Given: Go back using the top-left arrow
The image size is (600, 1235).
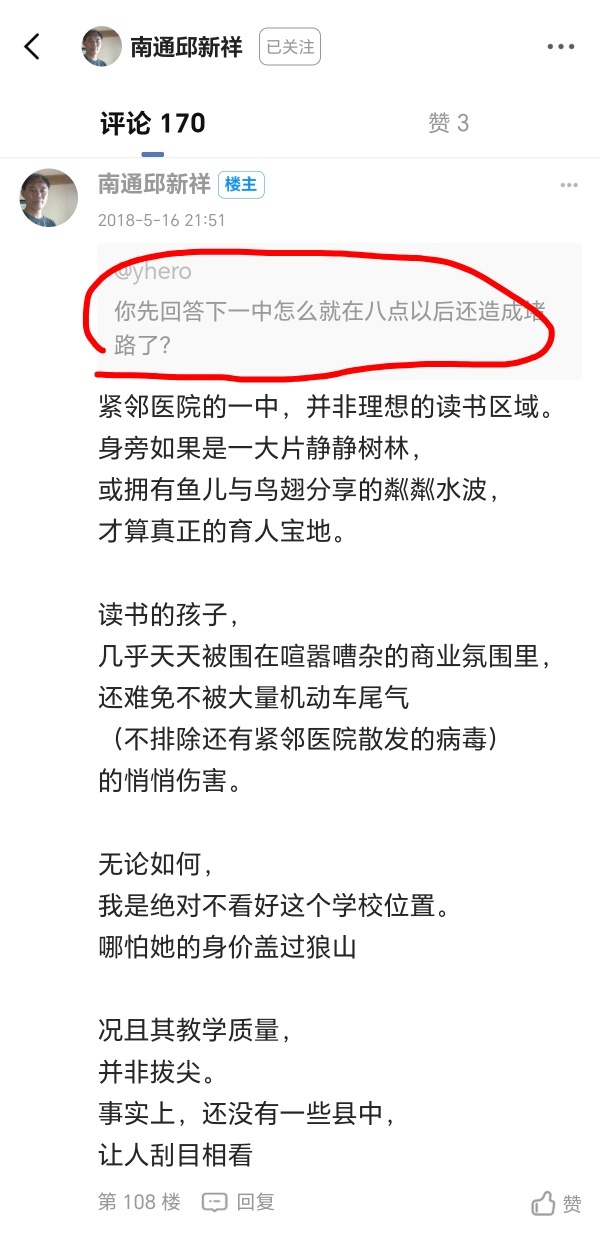Looking at the screenshot, I should point(33,46).
